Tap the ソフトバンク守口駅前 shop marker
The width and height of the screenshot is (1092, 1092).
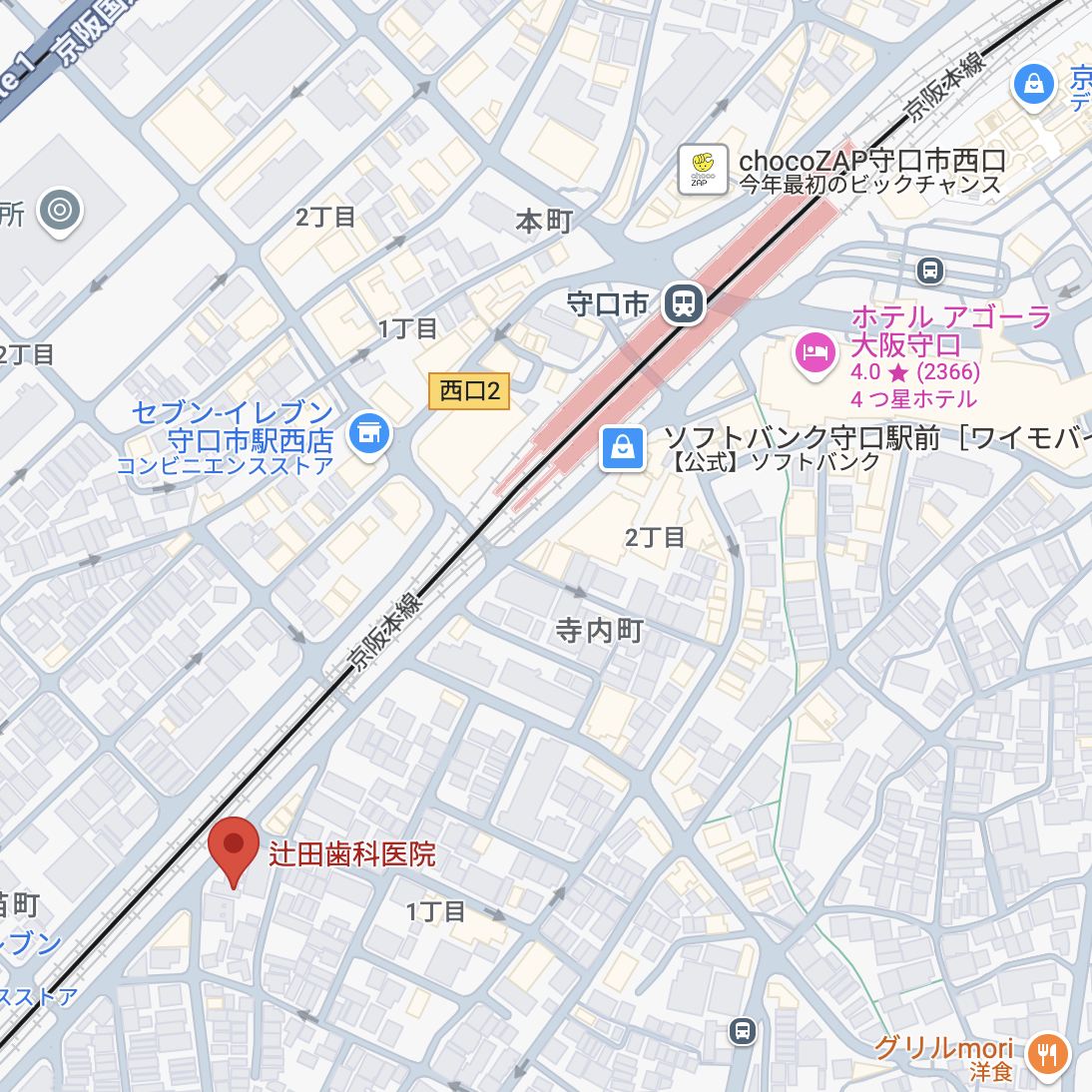623,448
